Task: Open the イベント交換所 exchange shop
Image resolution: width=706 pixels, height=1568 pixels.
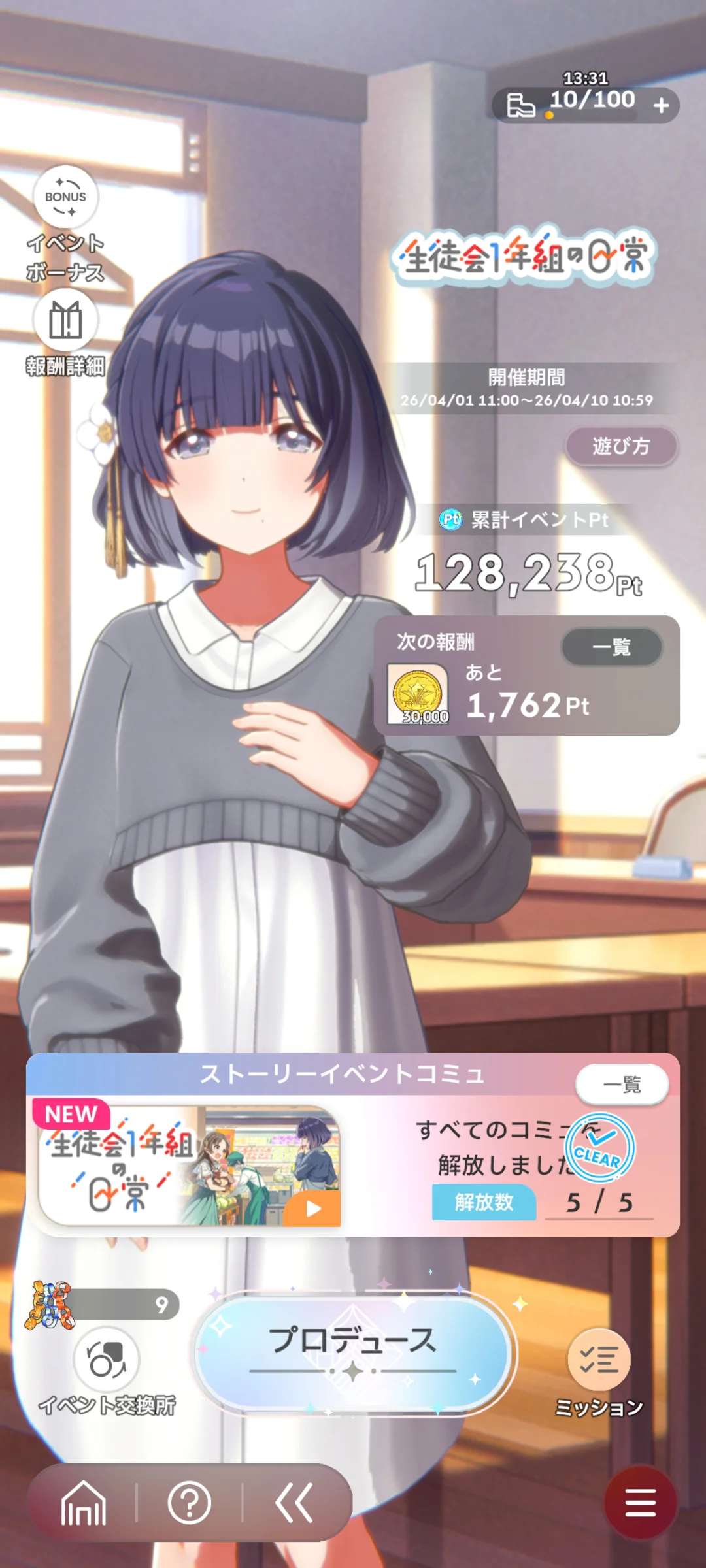Action: click(x=107, y=1360)
